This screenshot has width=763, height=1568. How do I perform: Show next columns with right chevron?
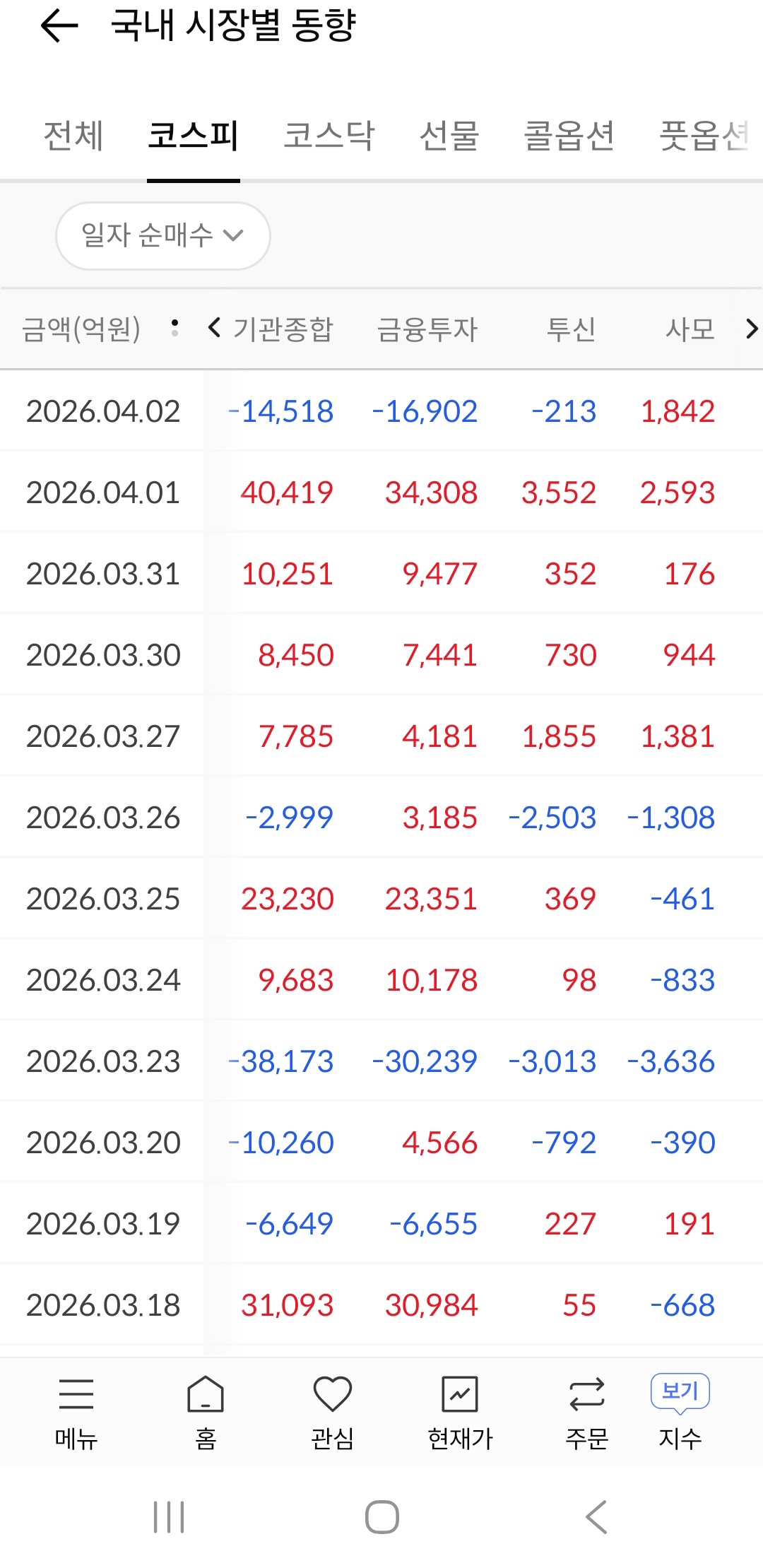tap(752, 328)
